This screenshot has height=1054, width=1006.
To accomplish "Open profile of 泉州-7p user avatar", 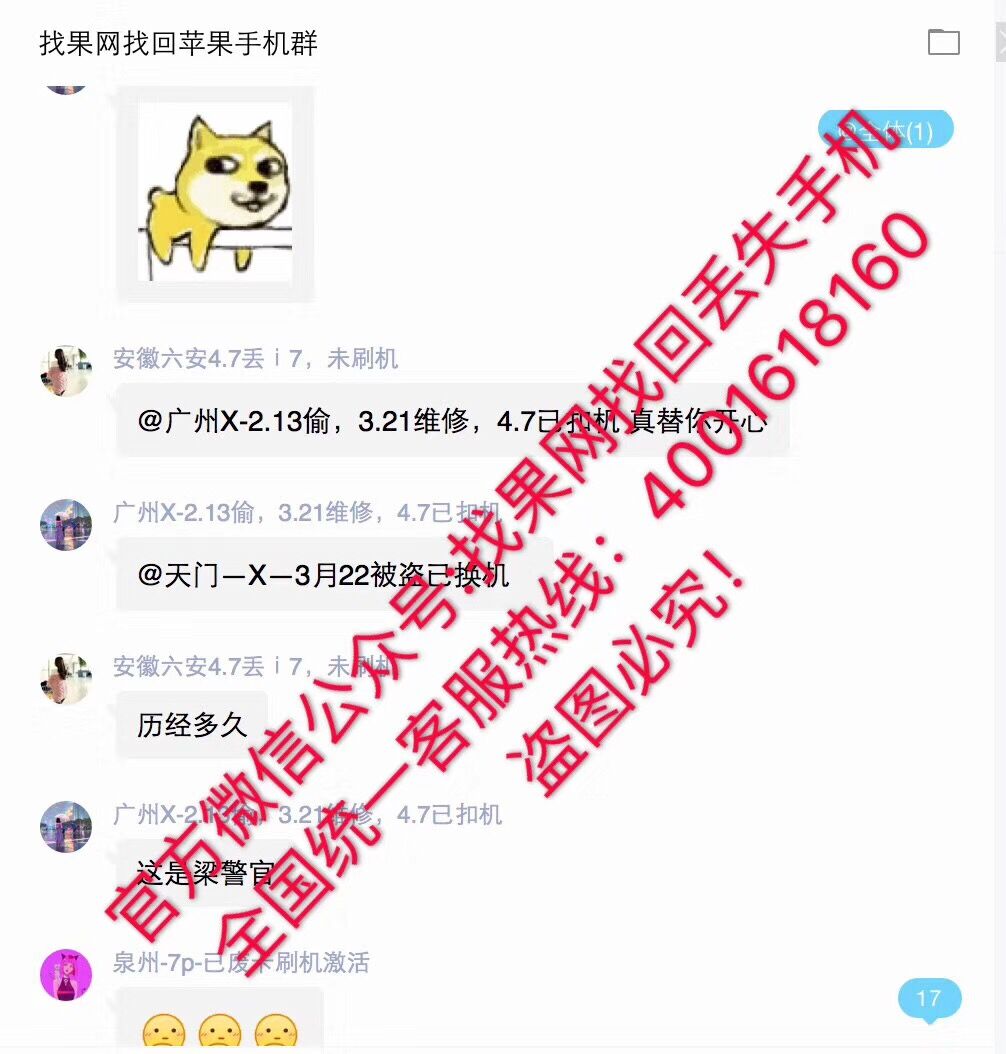I will (x=66, y=975).
